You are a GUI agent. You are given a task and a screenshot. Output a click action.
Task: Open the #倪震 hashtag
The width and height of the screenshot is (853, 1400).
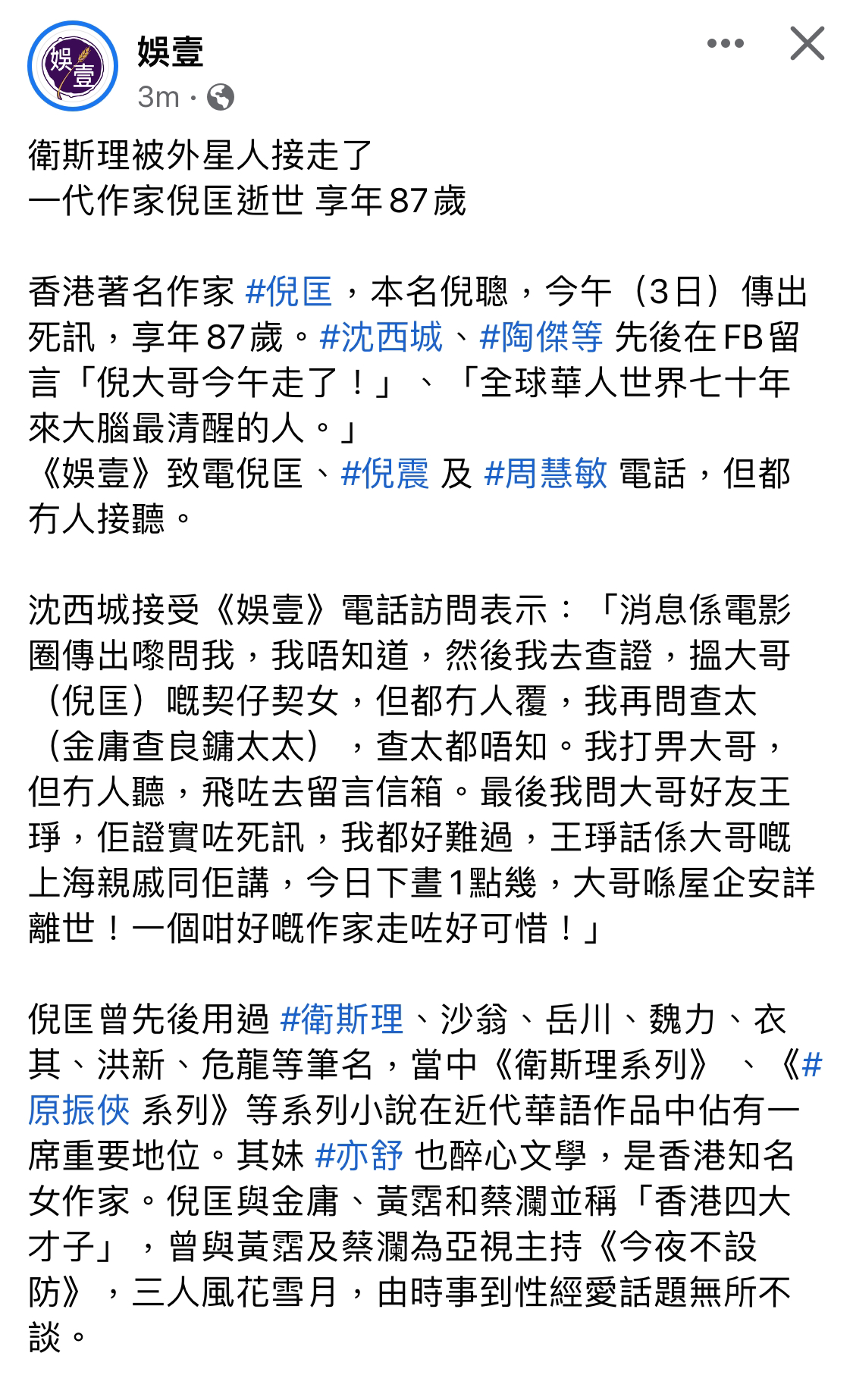tap(385, 474)
